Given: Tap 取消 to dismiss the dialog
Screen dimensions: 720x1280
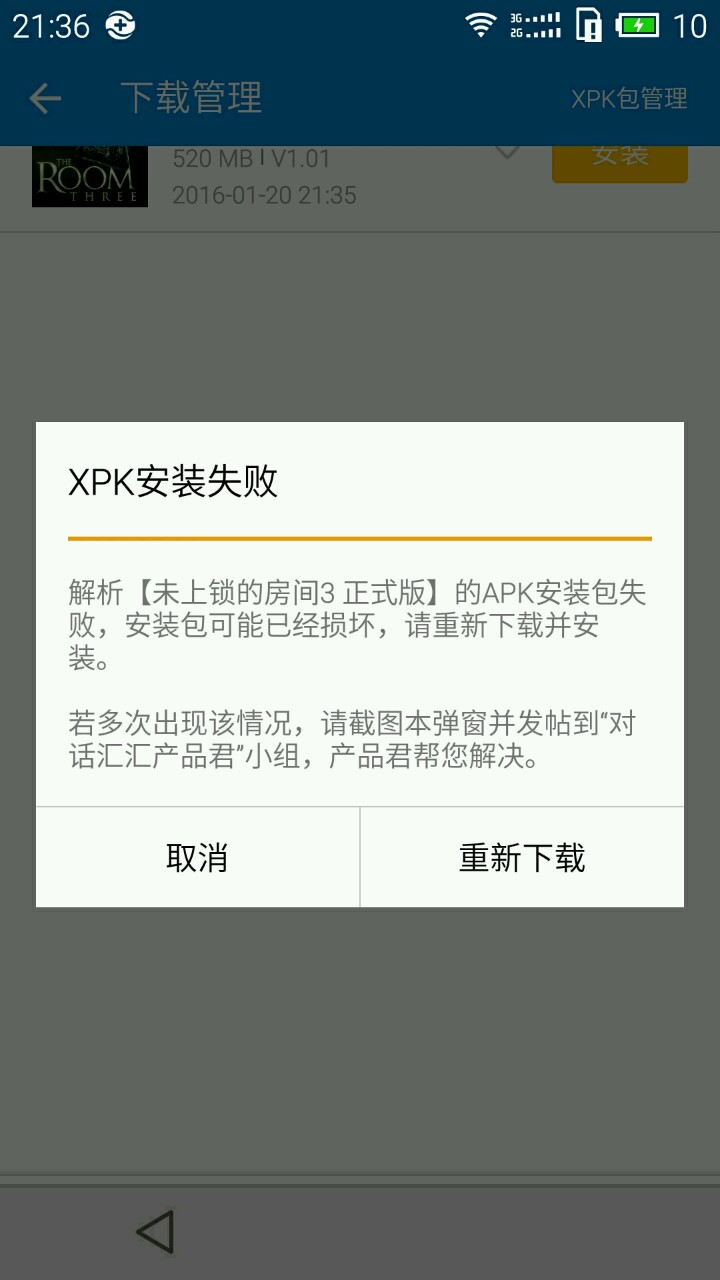Looking at the screenshot, I should 197,858.
